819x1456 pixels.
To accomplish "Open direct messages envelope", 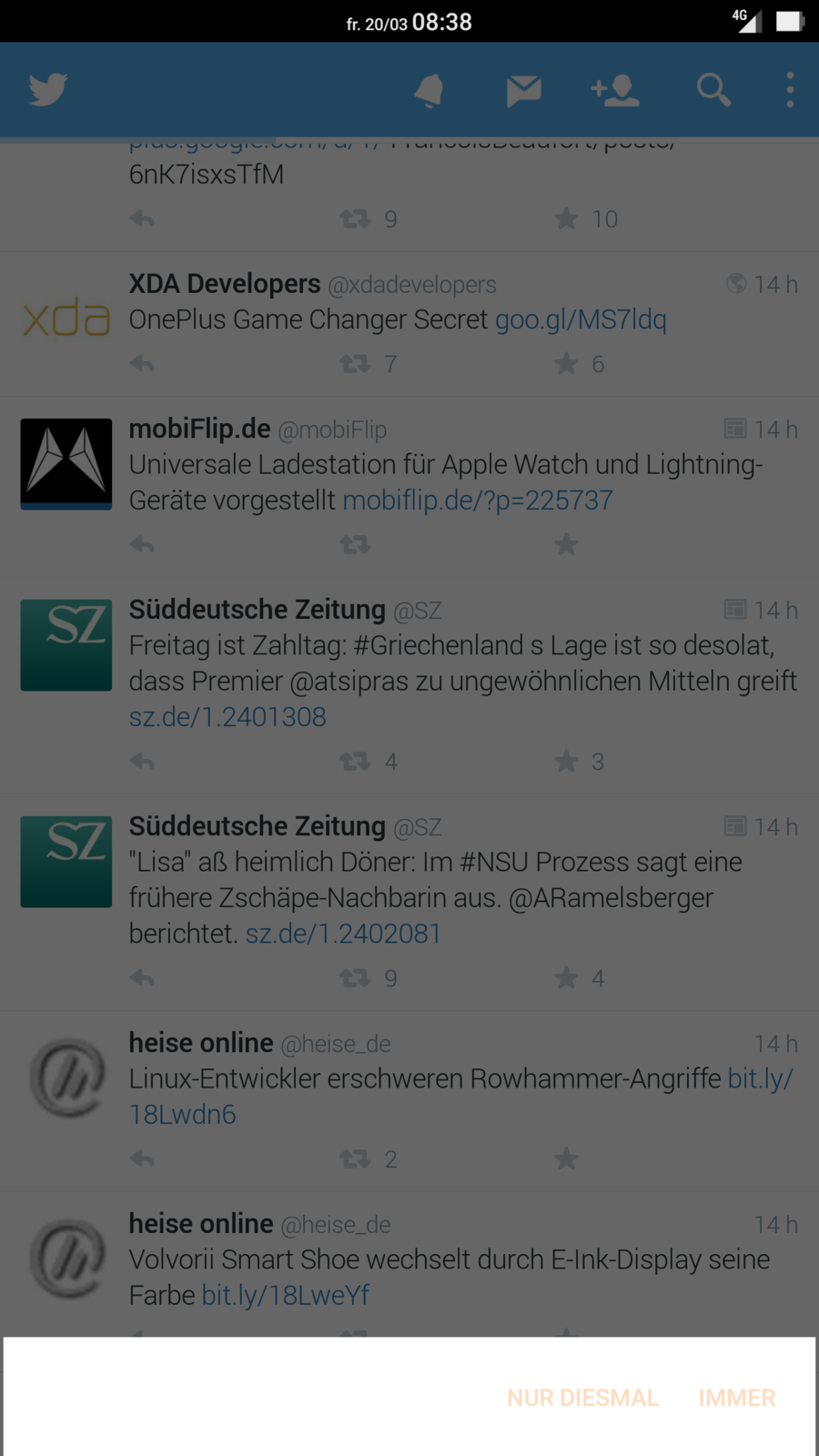I will [x=524, y=90].
